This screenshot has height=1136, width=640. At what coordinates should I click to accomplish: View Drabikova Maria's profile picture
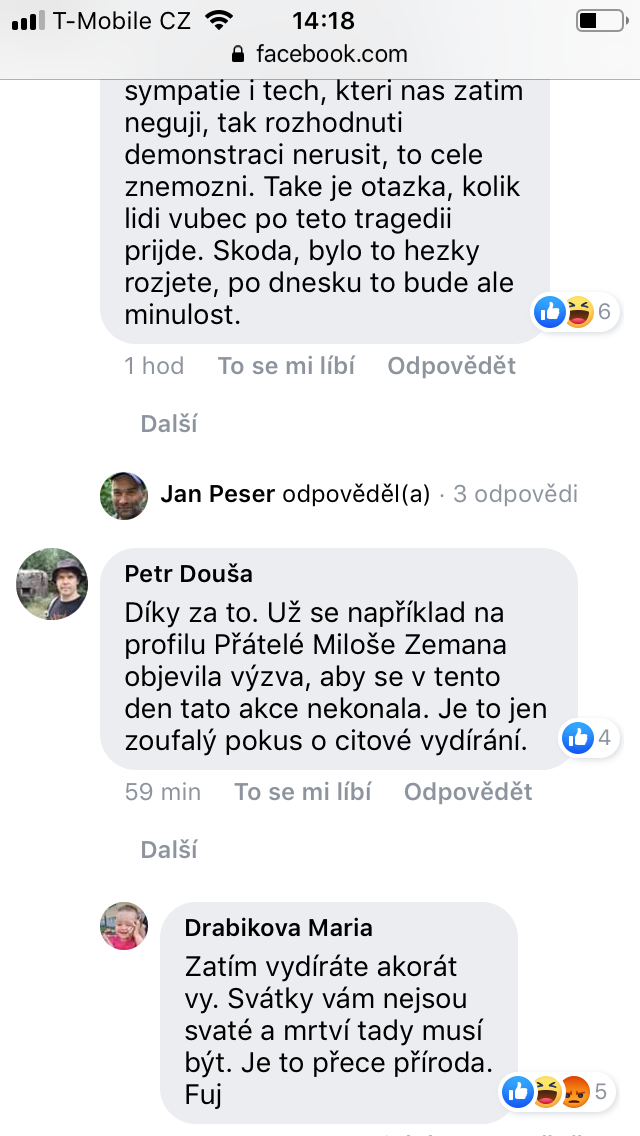124,926
